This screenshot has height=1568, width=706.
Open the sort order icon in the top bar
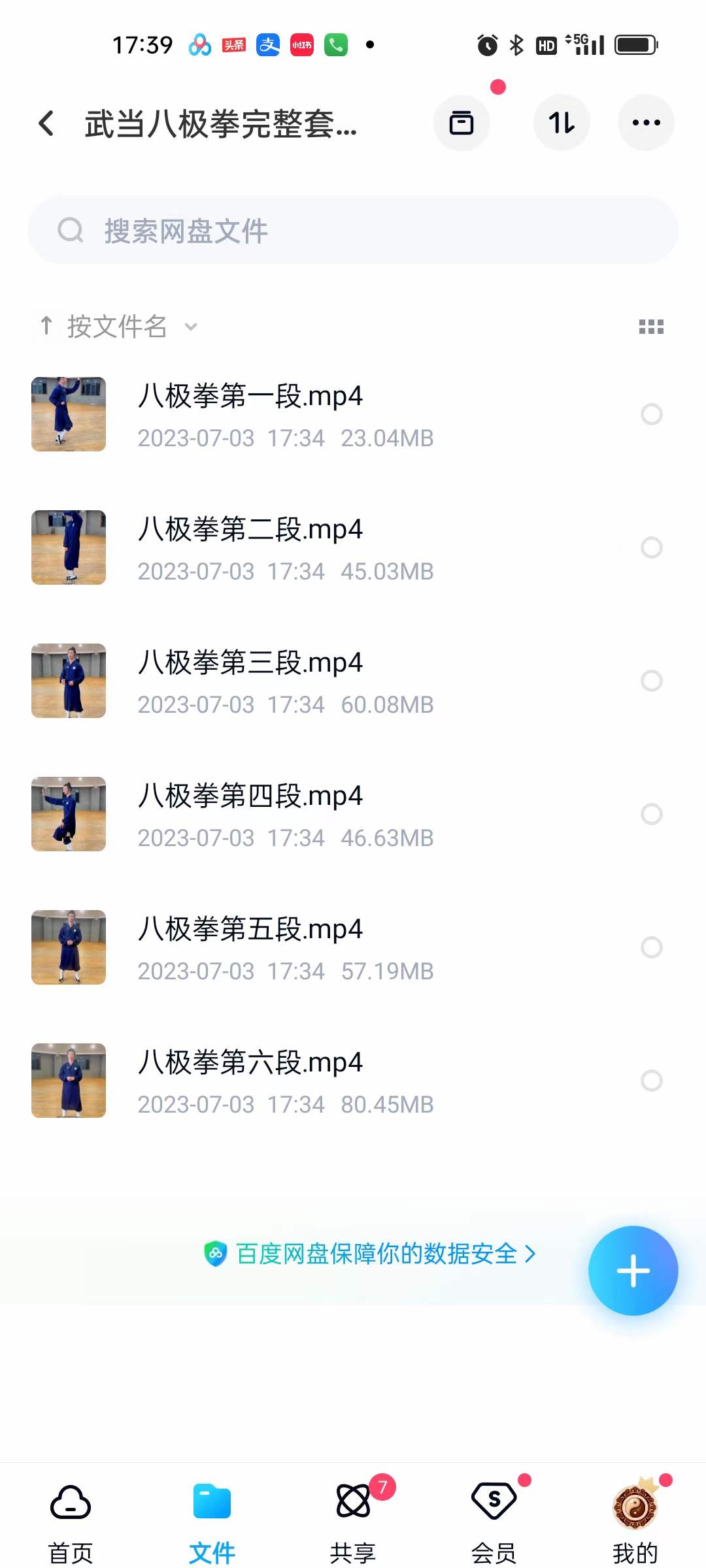[562, 122]
